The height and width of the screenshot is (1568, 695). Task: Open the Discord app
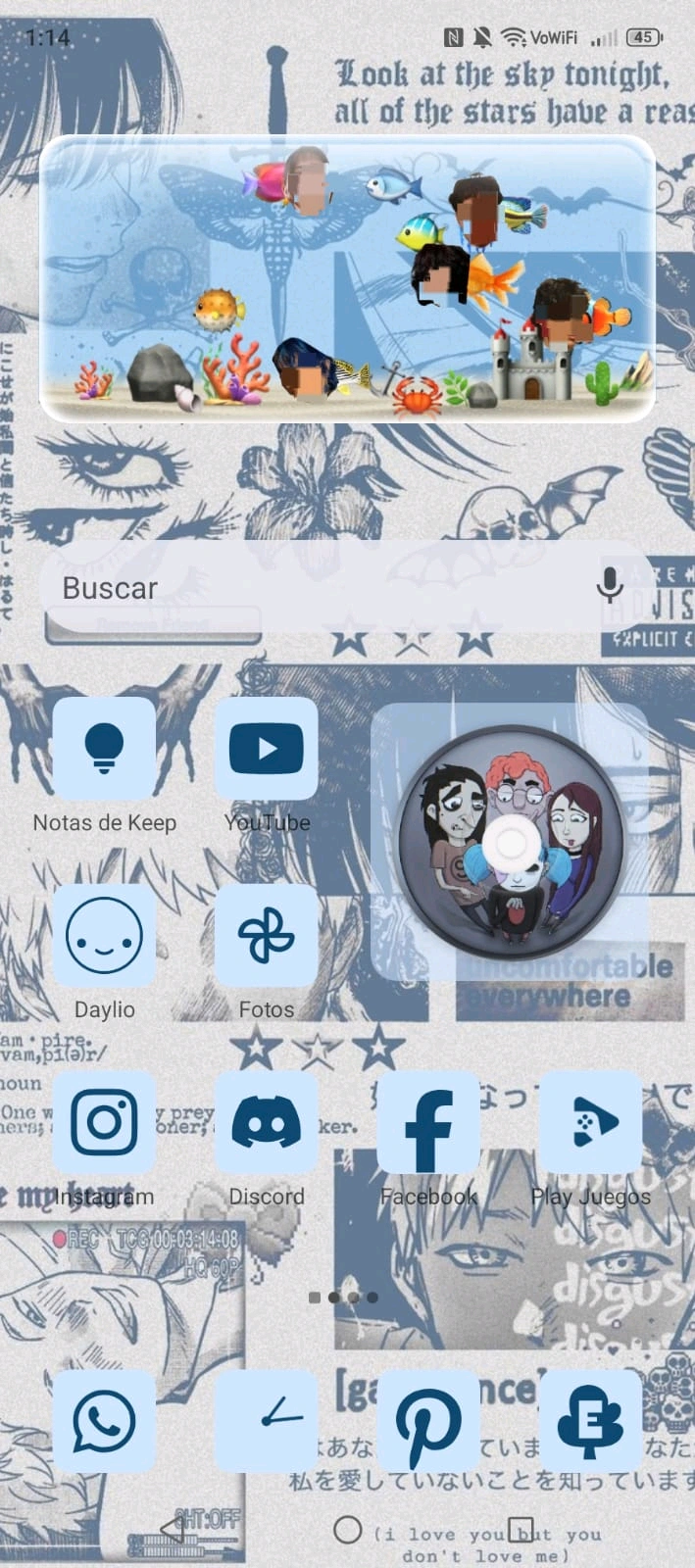(266, 1122)
